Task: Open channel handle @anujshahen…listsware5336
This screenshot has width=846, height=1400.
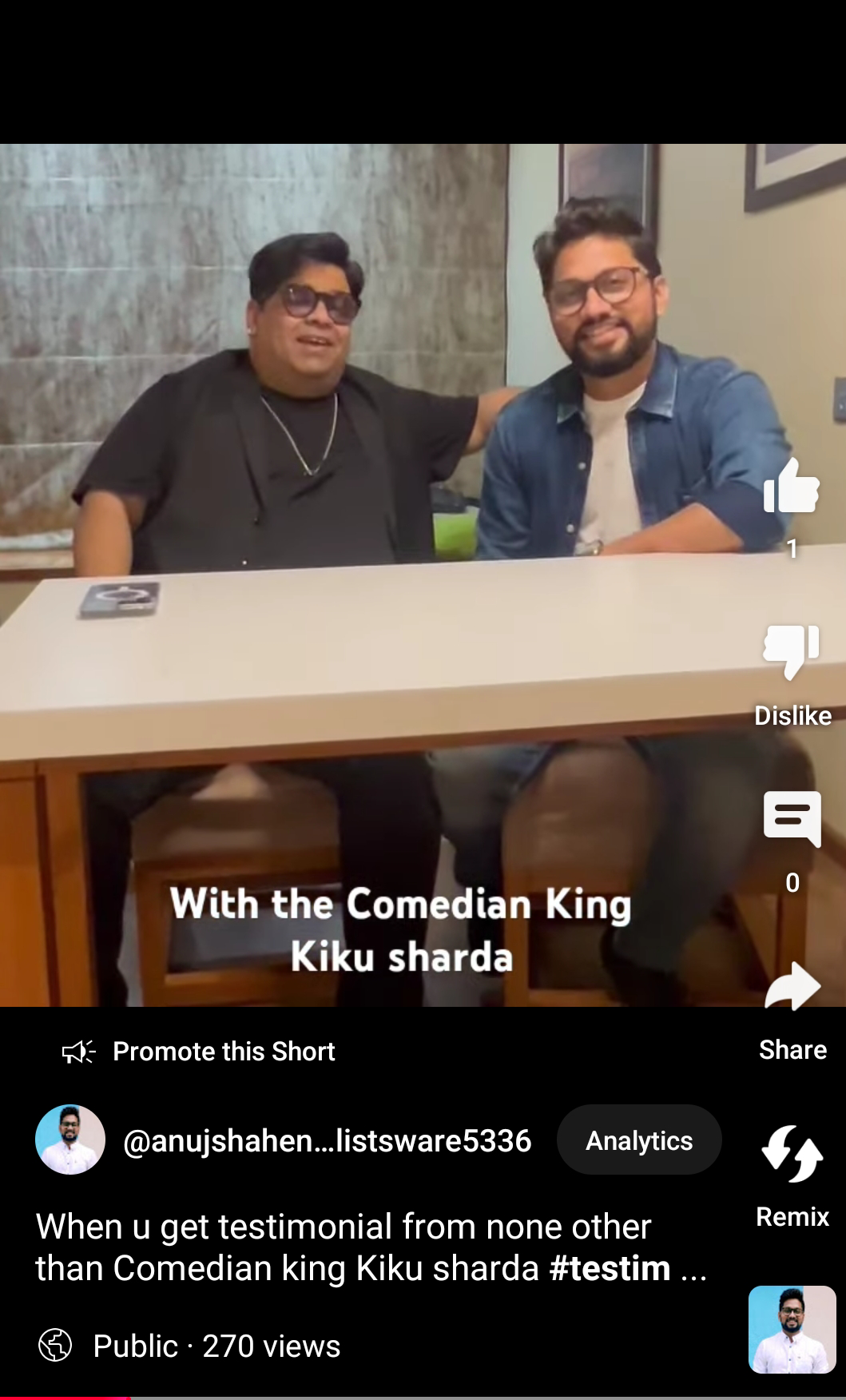Action: [327, 1141]
